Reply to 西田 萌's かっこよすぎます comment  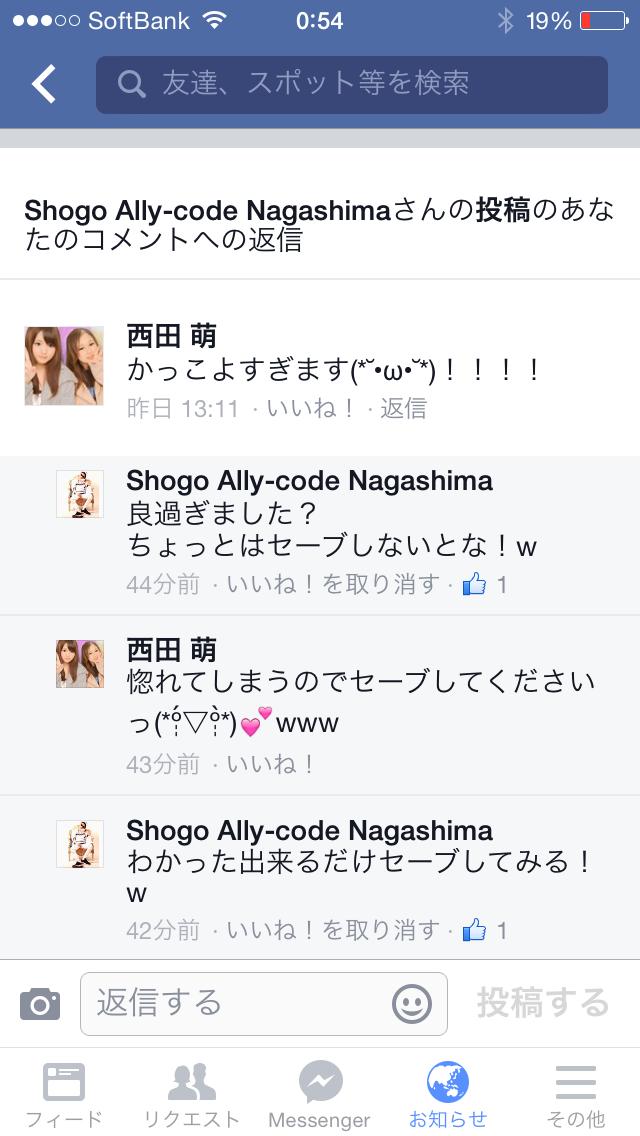404,408
